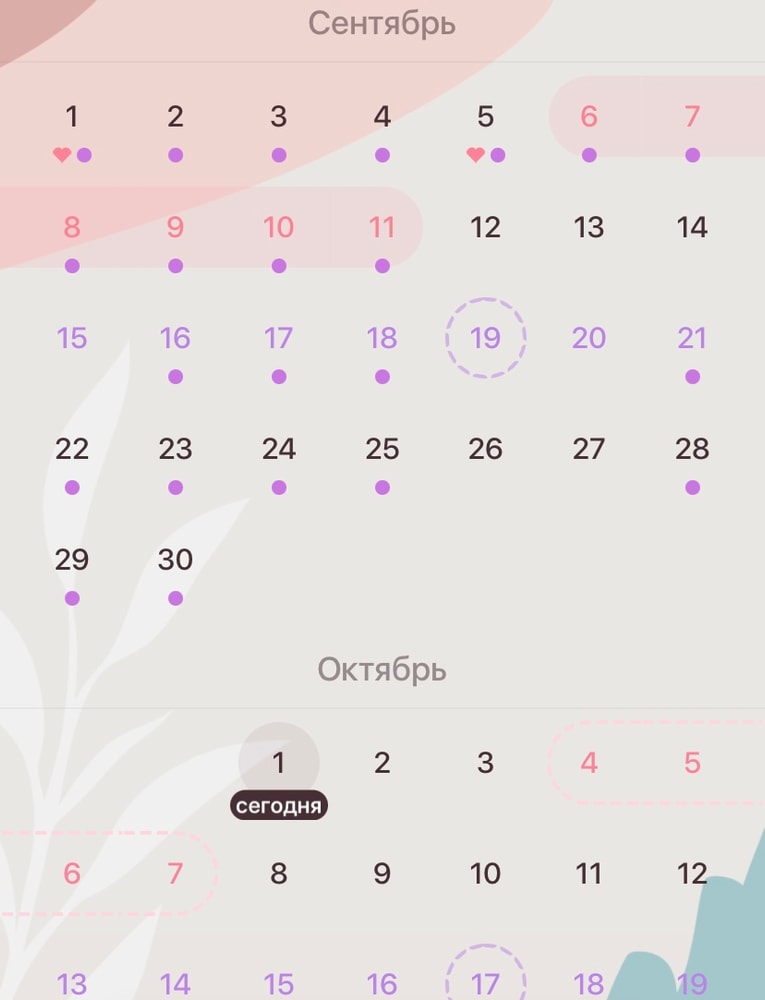Select September 6 period day

click(x=589, y=118)
